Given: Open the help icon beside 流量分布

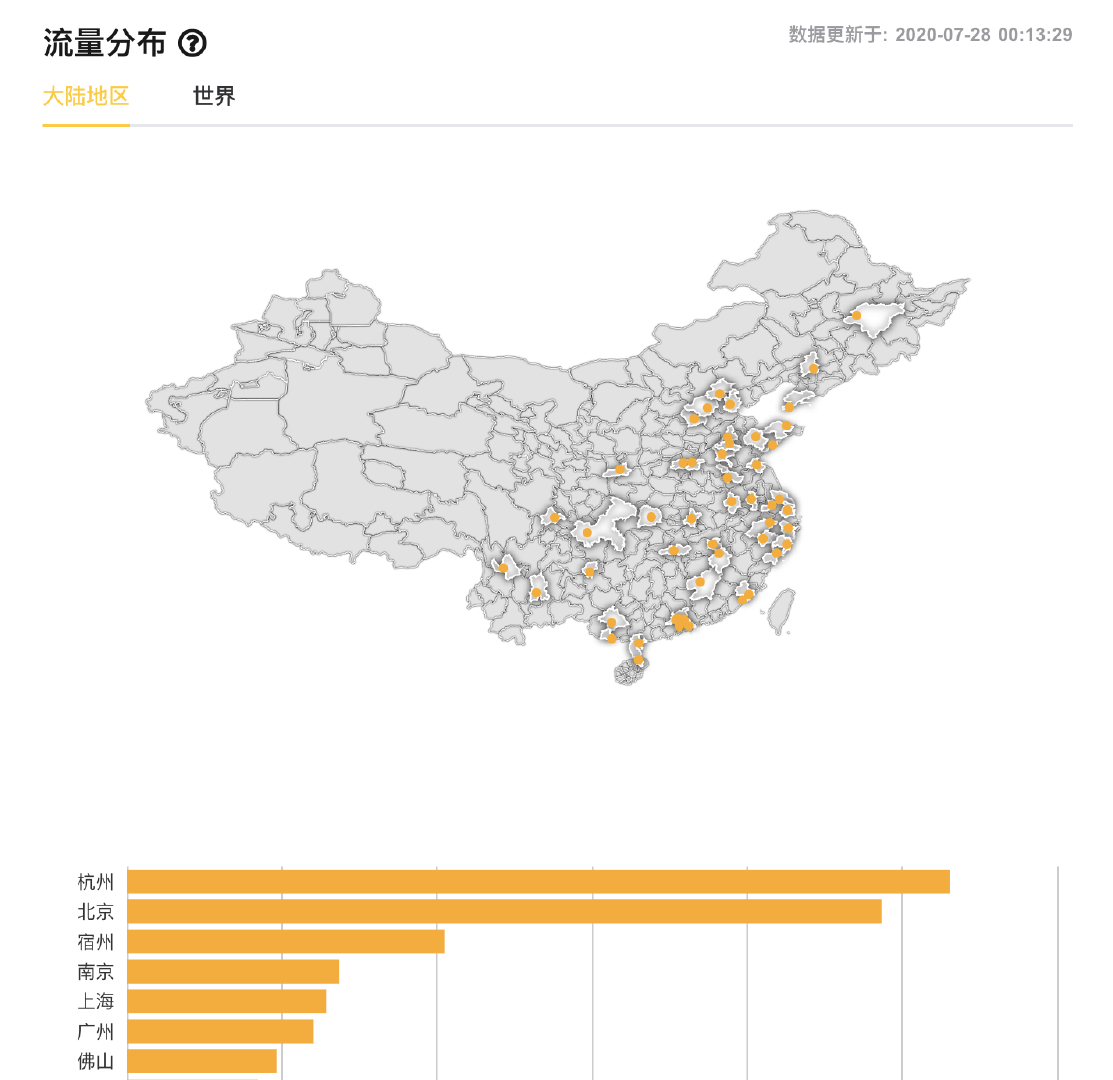Looking at the screenshot, I should pyautogui.click(x=192, y=43).
